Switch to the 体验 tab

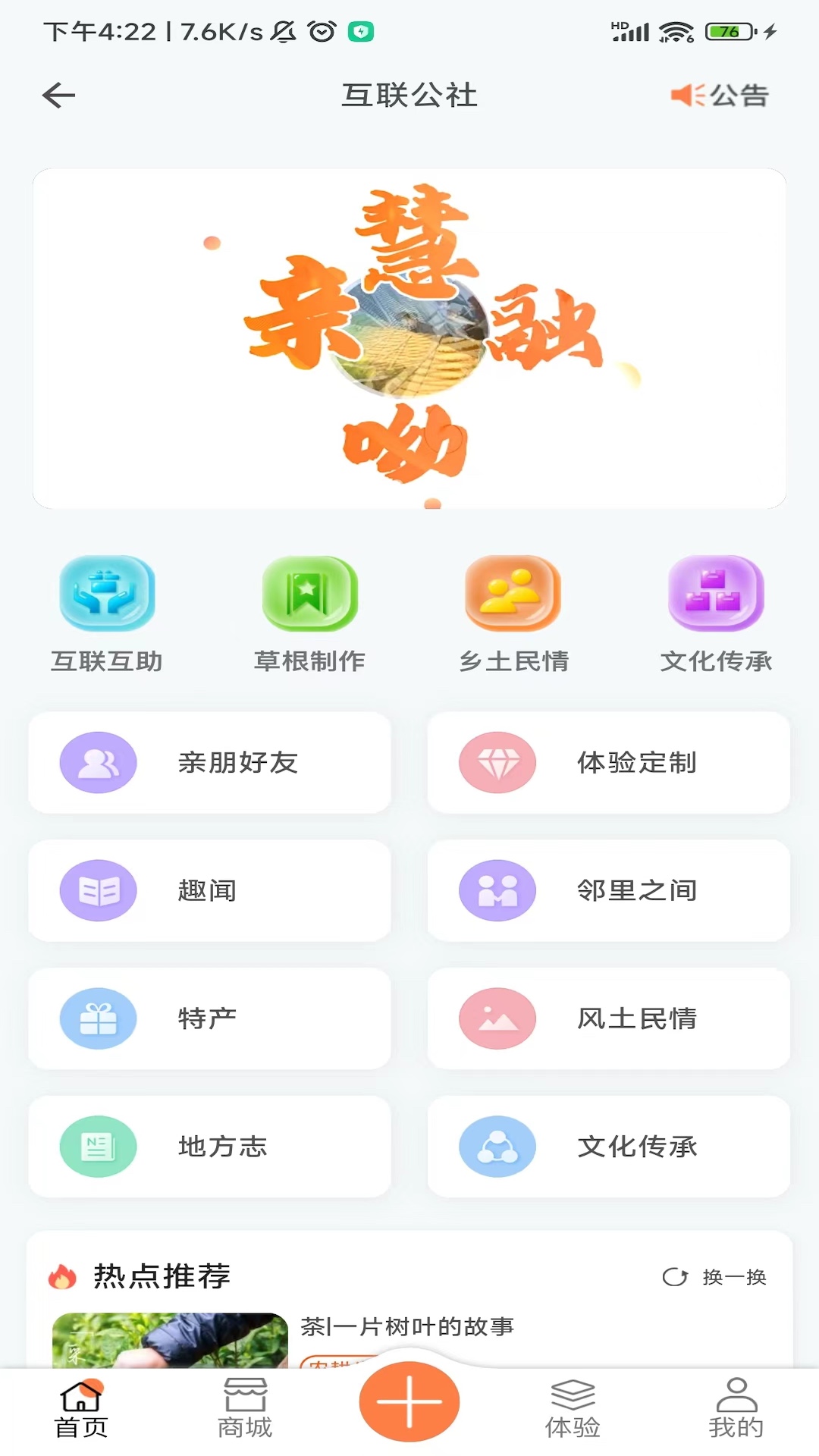[x=573, y=1409]
